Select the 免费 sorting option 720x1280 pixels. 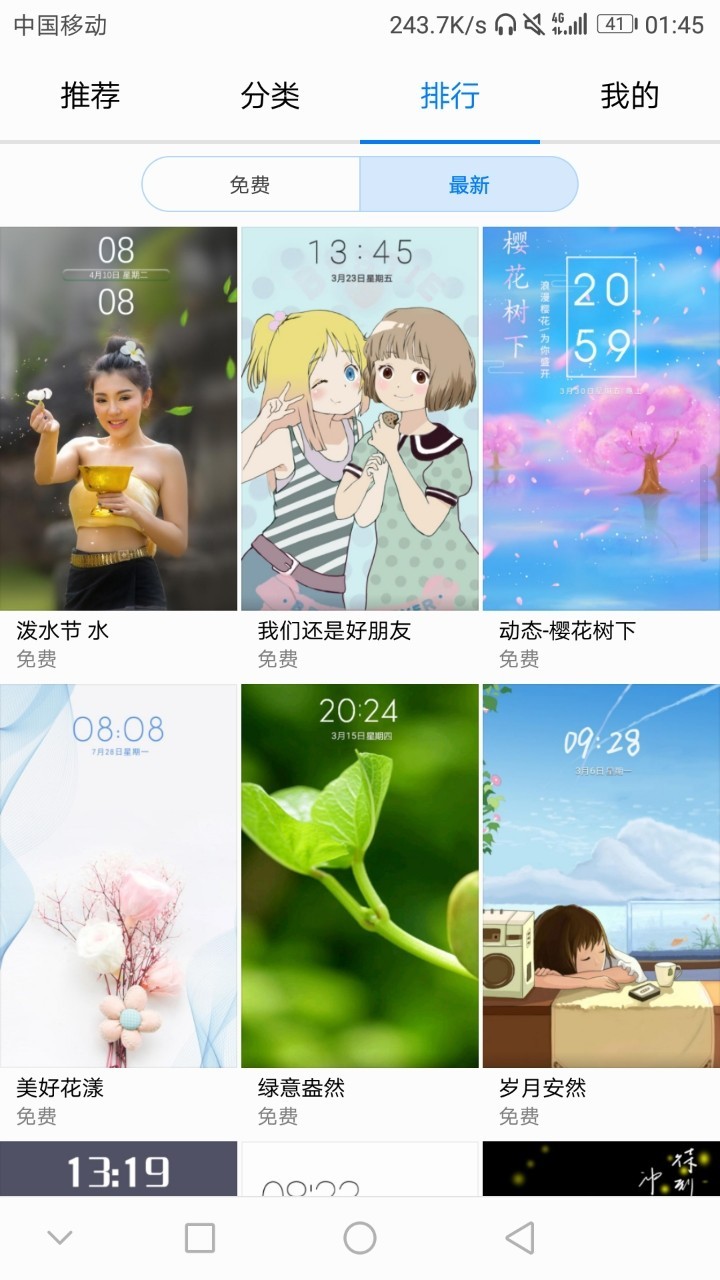(252, 184)
